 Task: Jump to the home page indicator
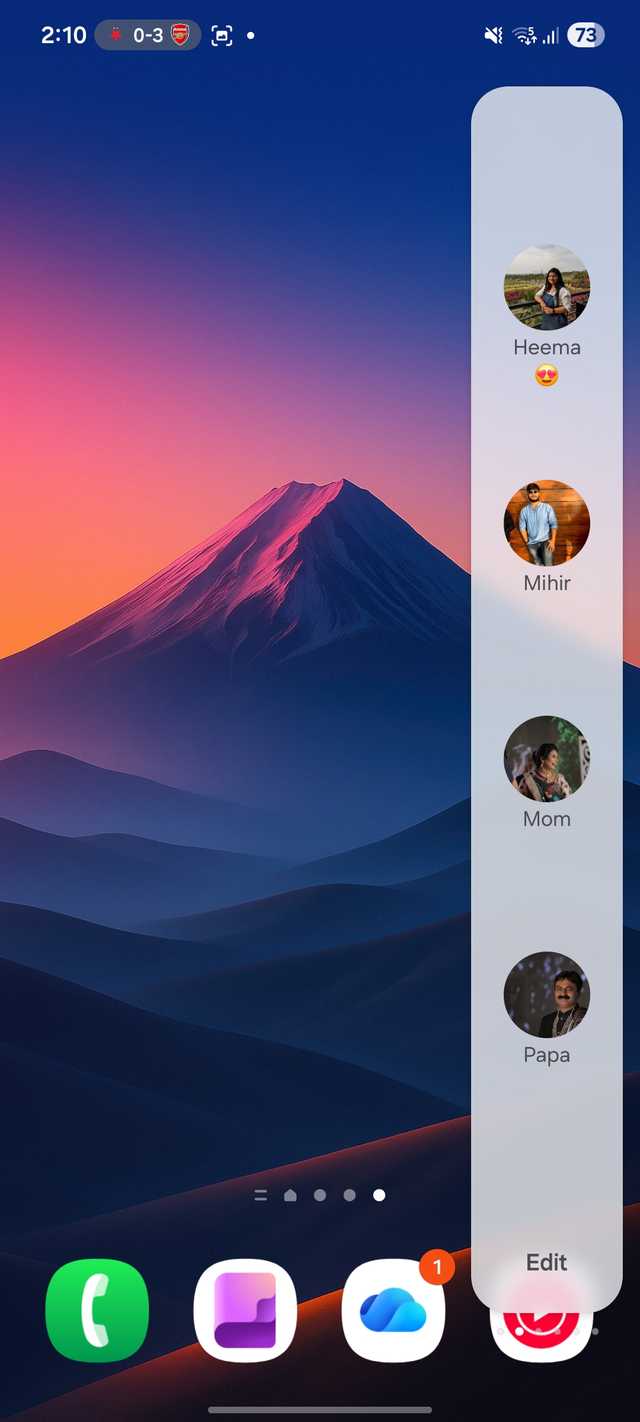click(290, 1195)
